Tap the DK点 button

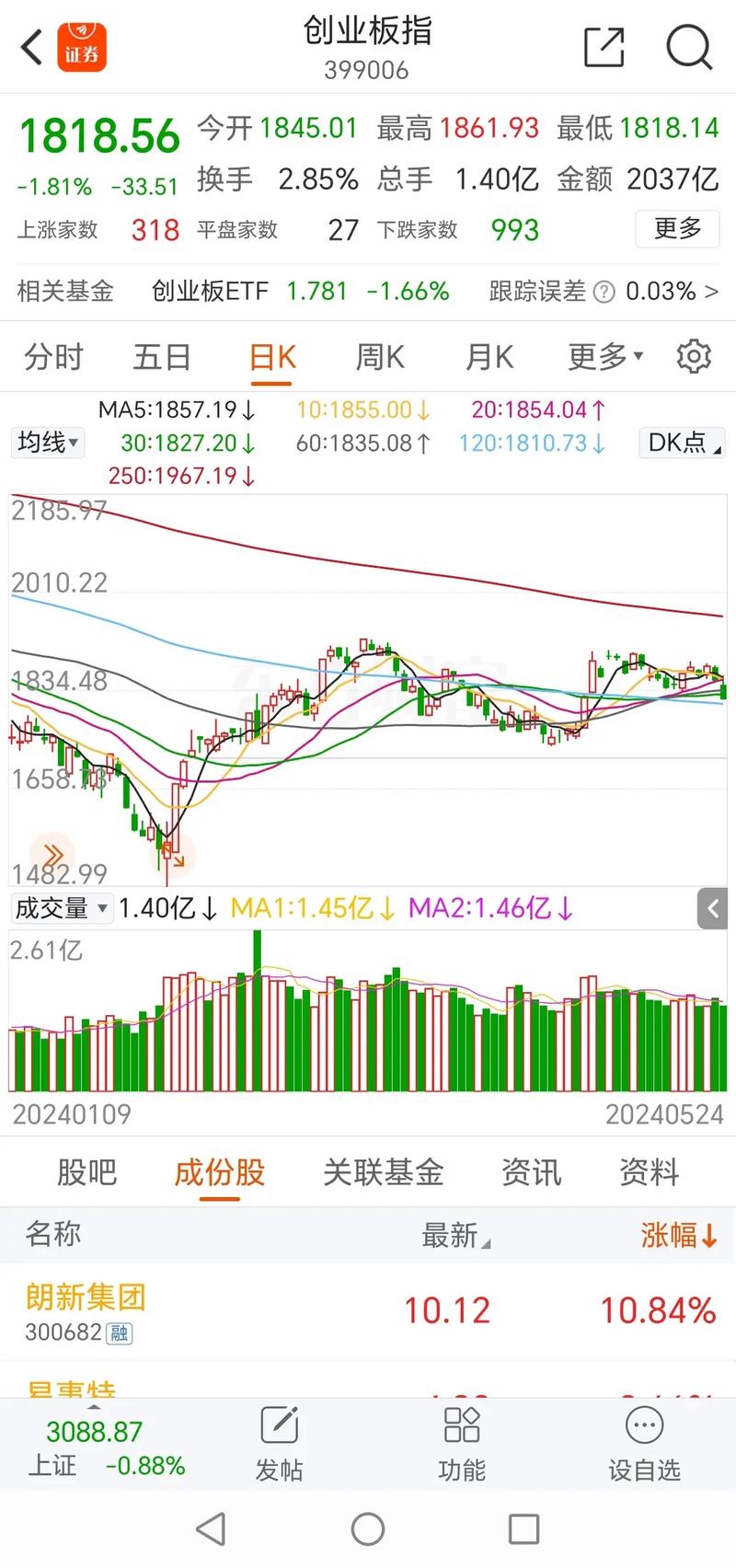tap(683, 443)
